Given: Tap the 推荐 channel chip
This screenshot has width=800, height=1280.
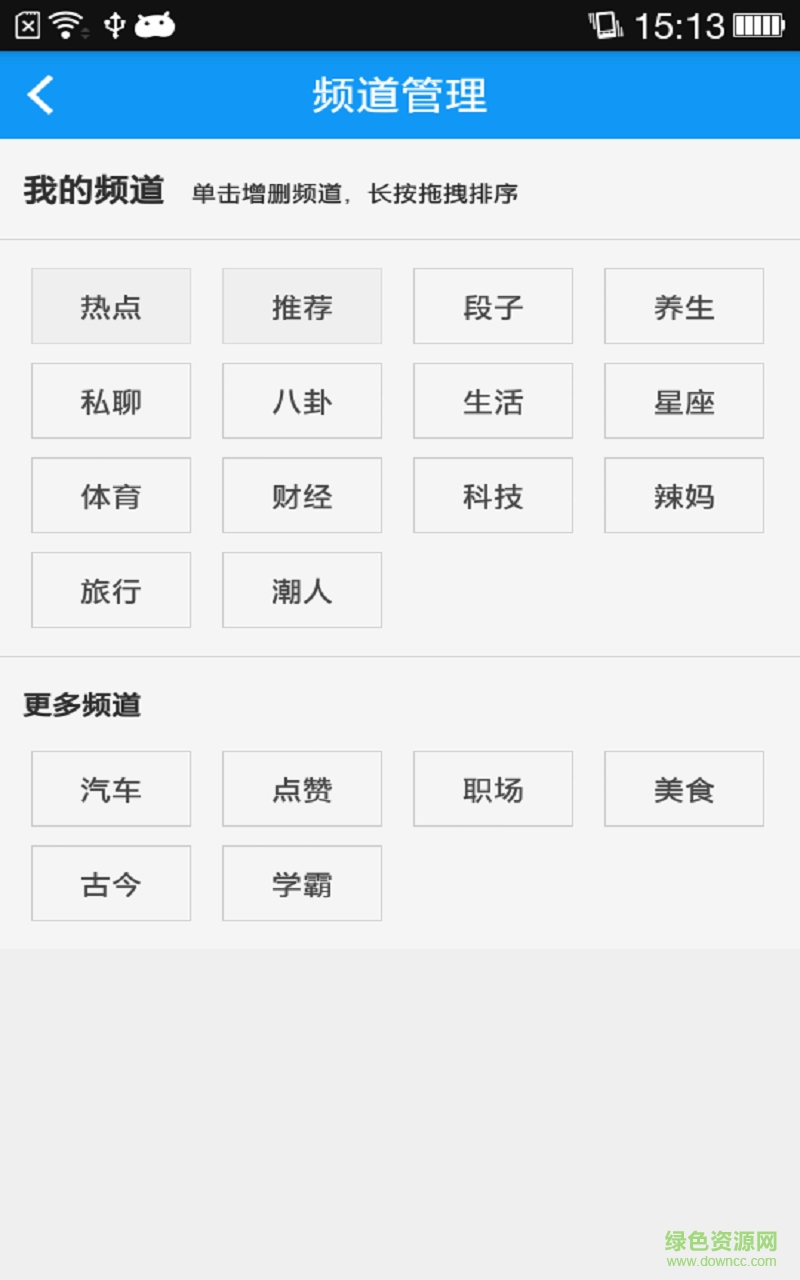Looking at the screenshot, I should (x=302, y=306).
